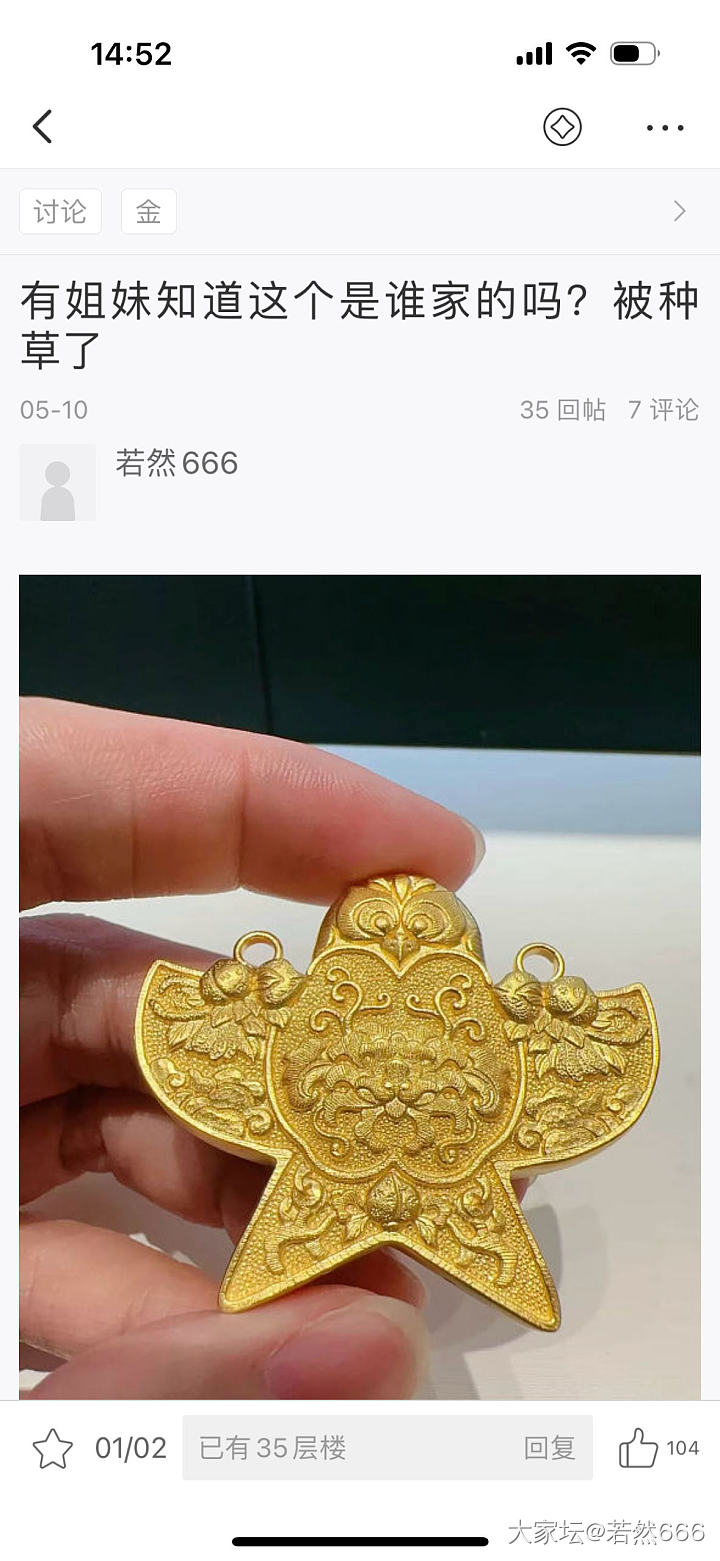Select the 金 tag chip
This screenshot has height=1561, width=720.
[x=148, y=212]
